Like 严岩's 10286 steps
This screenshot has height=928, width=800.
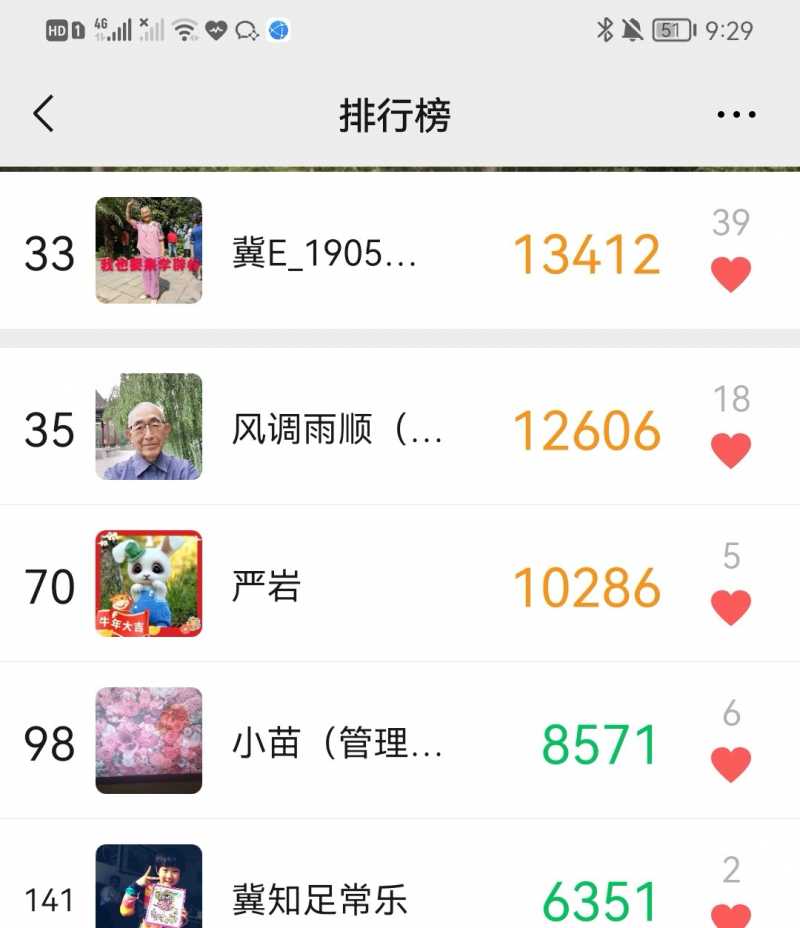[730, 606]
